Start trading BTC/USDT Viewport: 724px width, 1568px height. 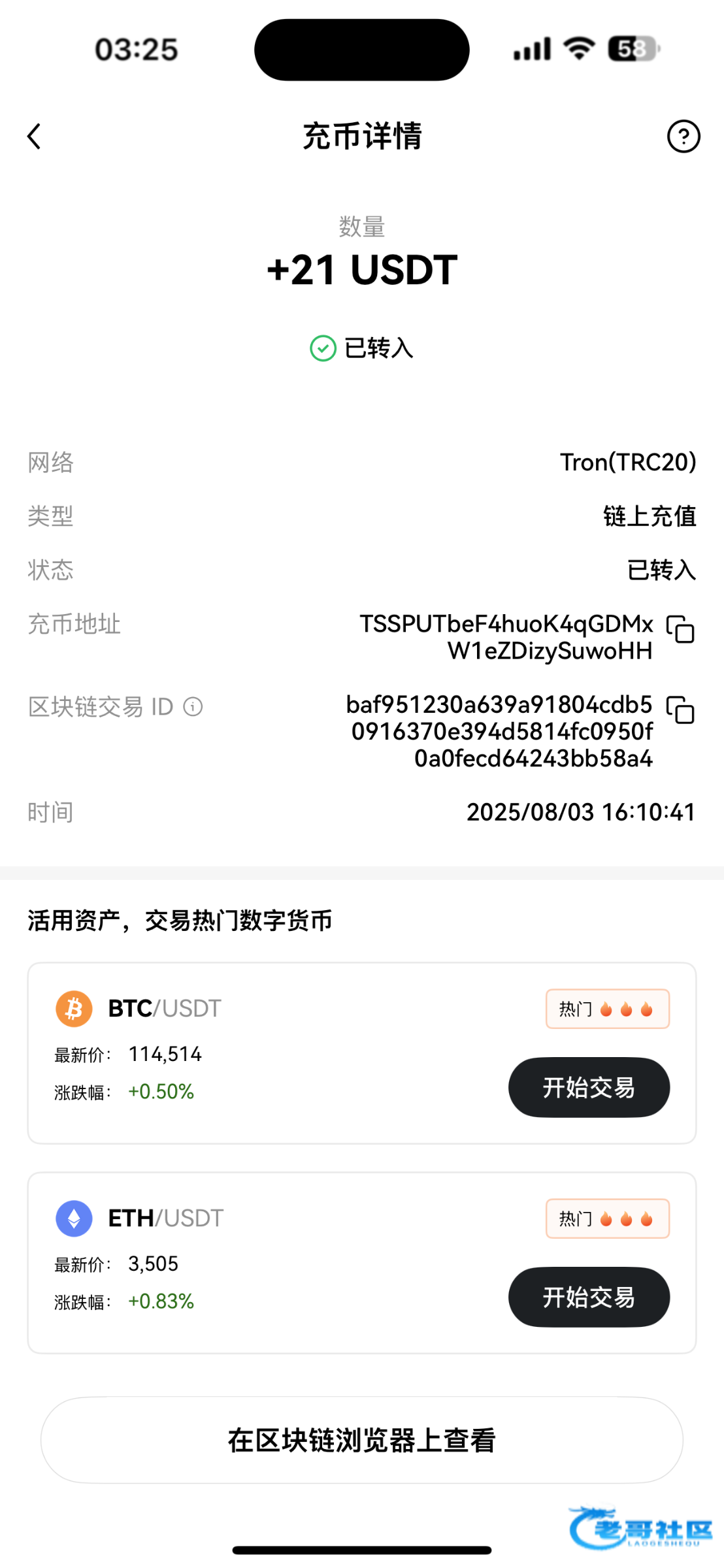pos(589,1087)
